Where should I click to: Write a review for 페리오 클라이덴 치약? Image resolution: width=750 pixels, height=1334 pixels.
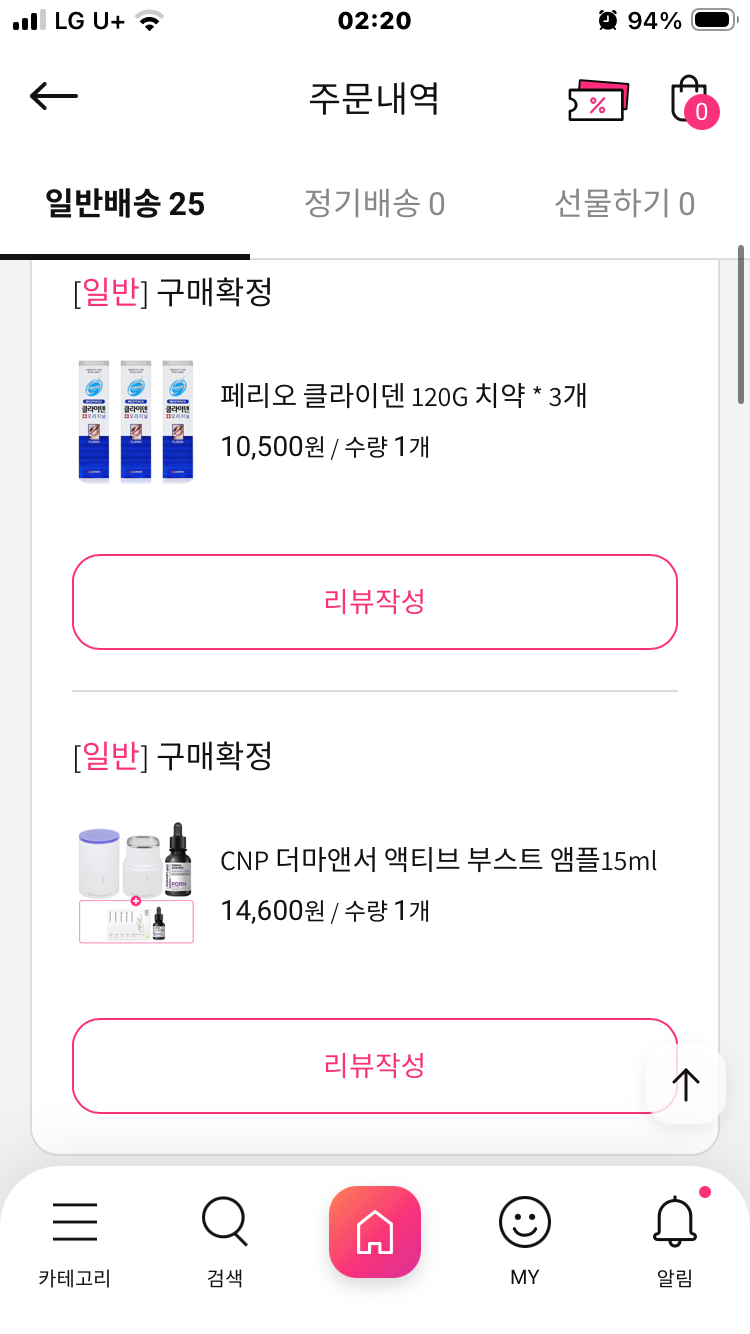(375, 602)
